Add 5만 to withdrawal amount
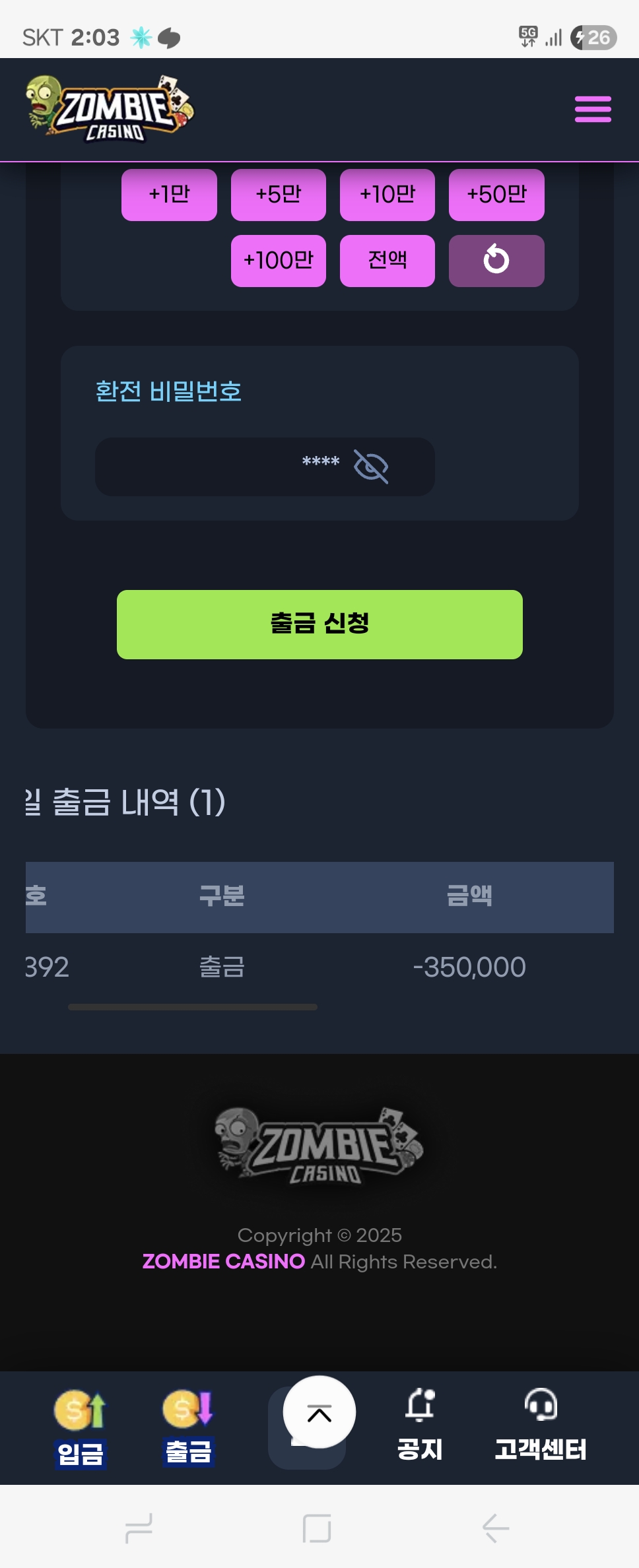639x1568 pixels. pyautogui.click(x=278, y=195)
